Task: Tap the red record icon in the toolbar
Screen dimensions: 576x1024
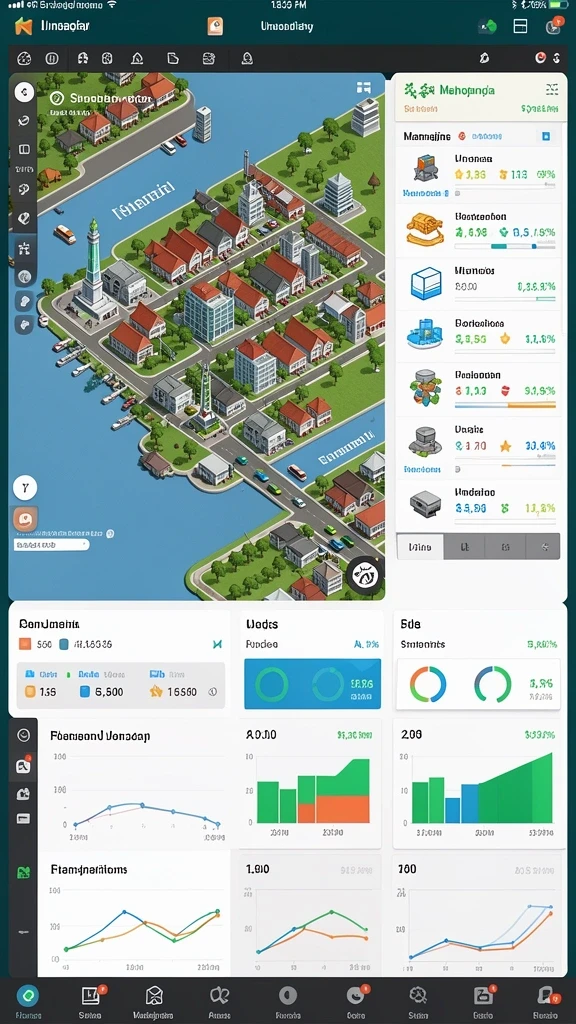Action: coord(541,57)
